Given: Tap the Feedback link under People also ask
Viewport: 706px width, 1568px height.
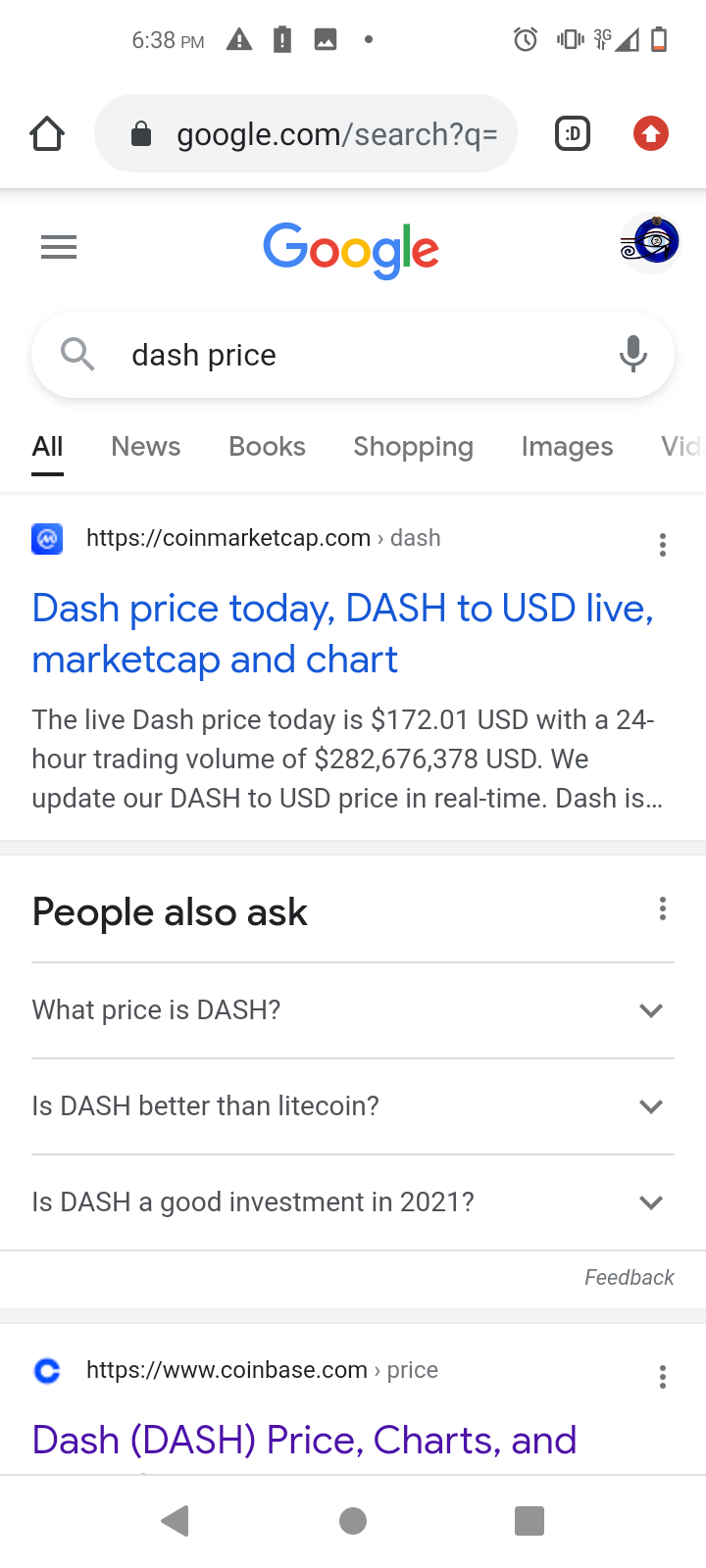Looking at the screenshot, I should (x=629, y=1278).
